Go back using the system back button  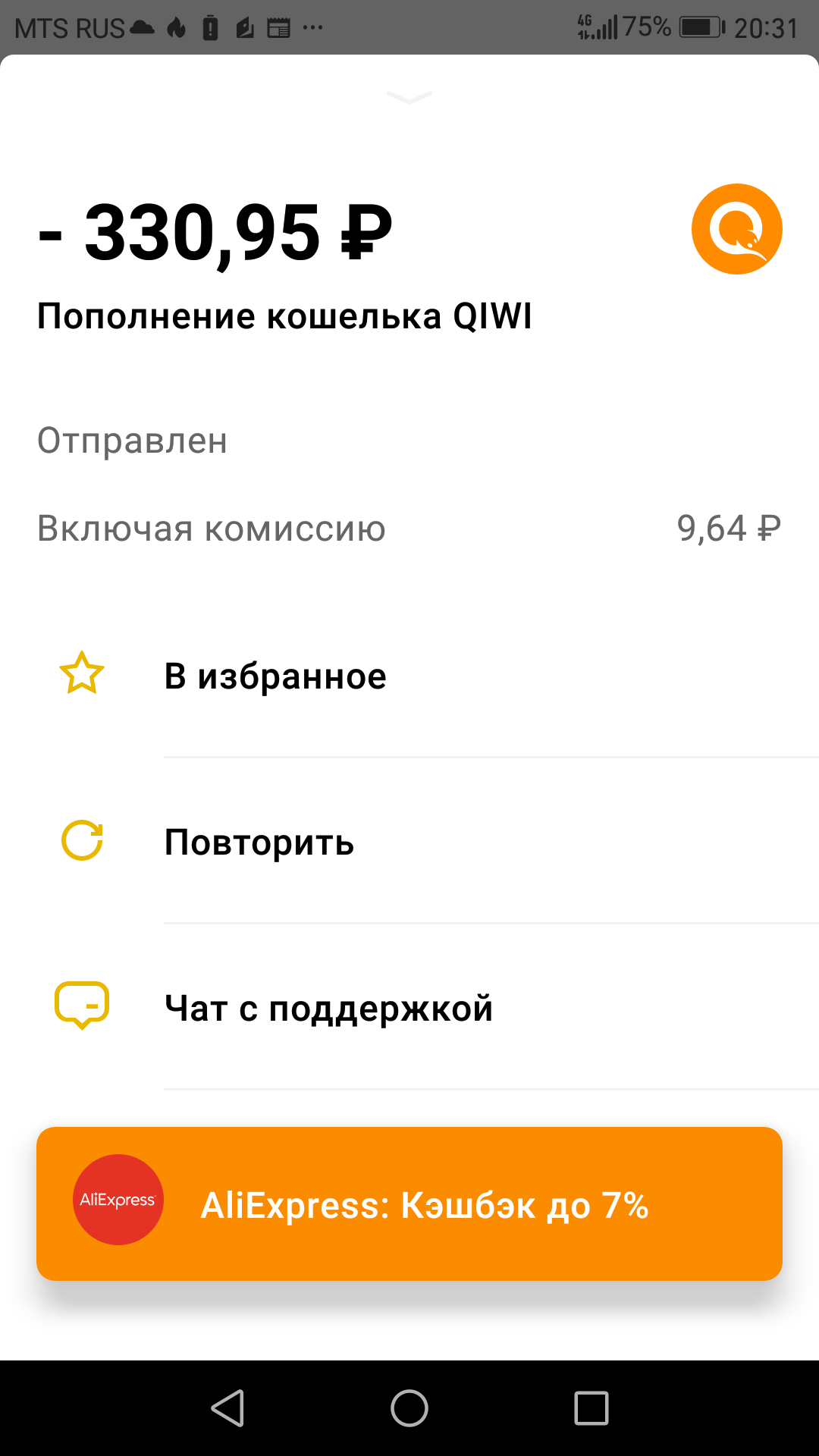227,1408
